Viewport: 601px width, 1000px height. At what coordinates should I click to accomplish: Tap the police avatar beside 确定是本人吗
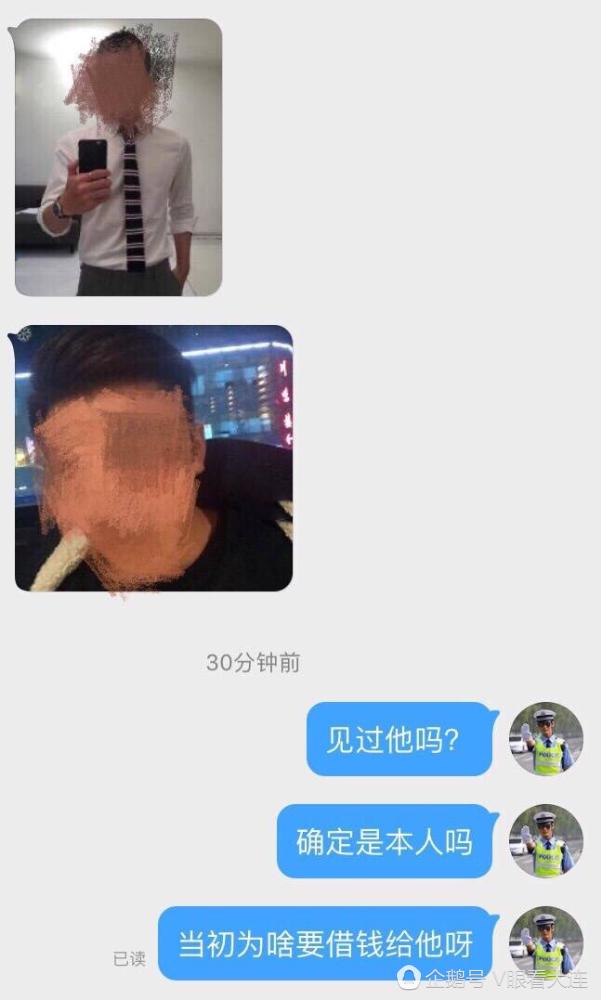point(546,841)
